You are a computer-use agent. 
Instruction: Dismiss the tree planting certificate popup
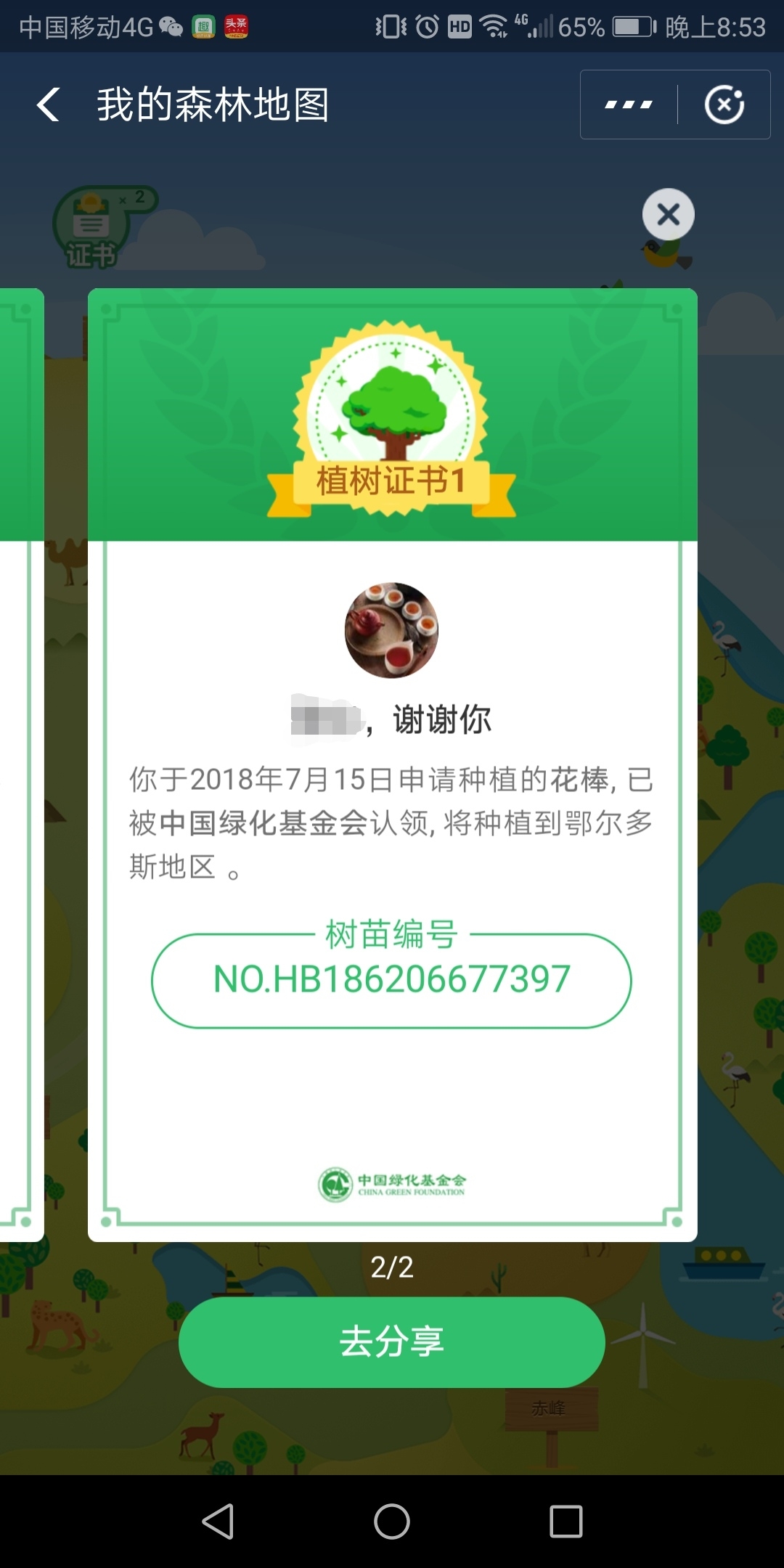[668, 215]
